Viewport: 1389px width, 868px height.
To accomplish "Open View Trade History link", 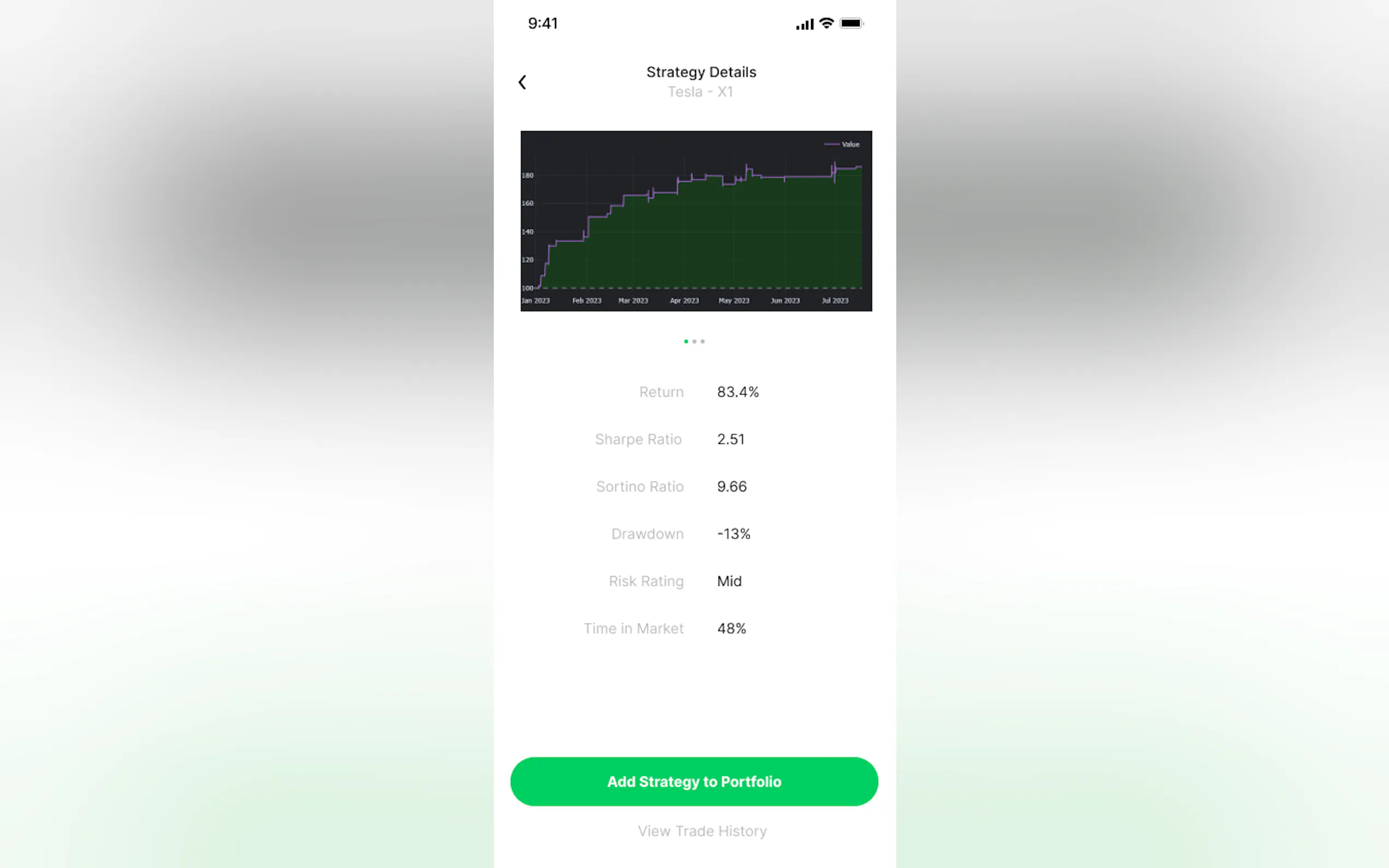I will 702,831.
